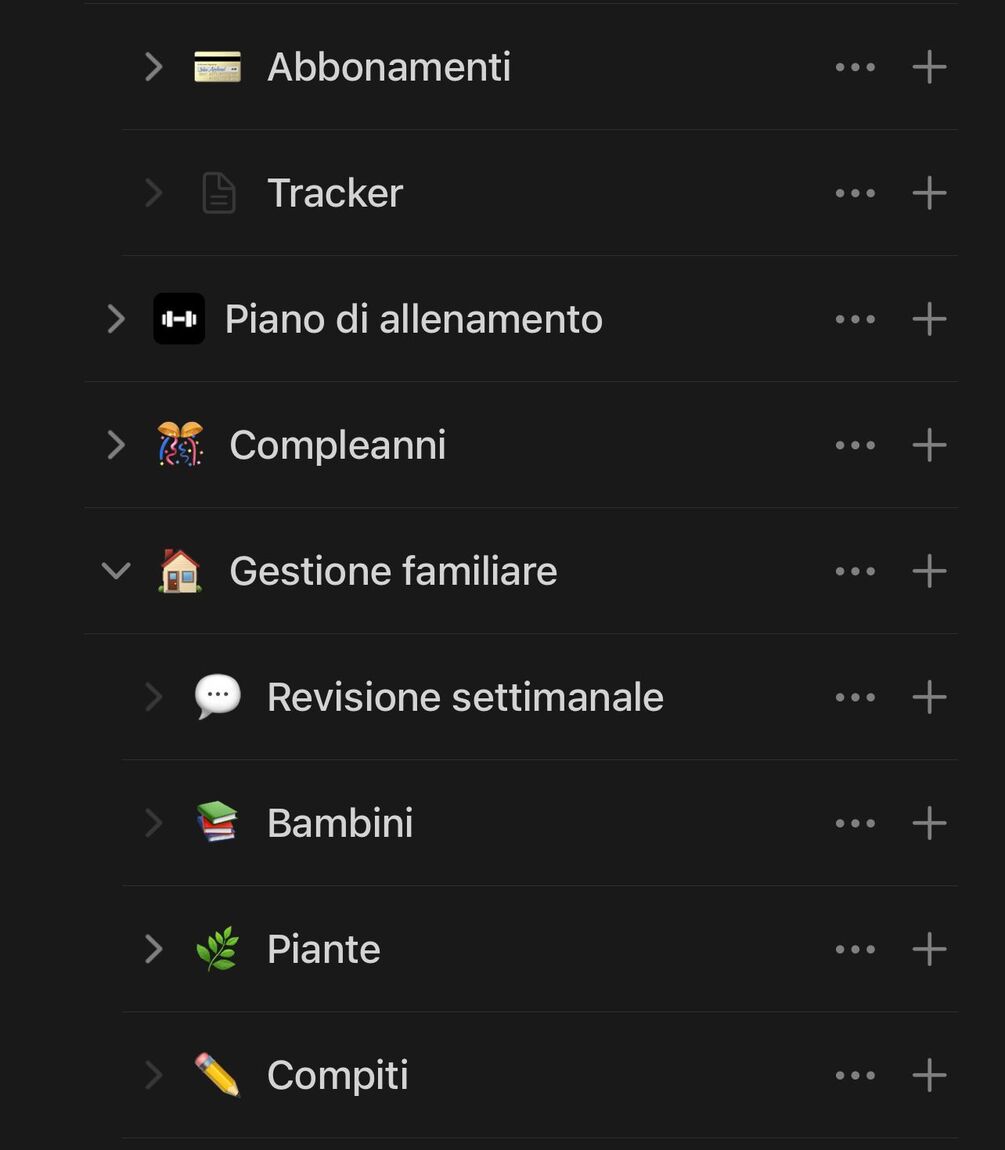Add a subpage inside Tracker
The image size is (1005, 1150).
click(929, 193)
